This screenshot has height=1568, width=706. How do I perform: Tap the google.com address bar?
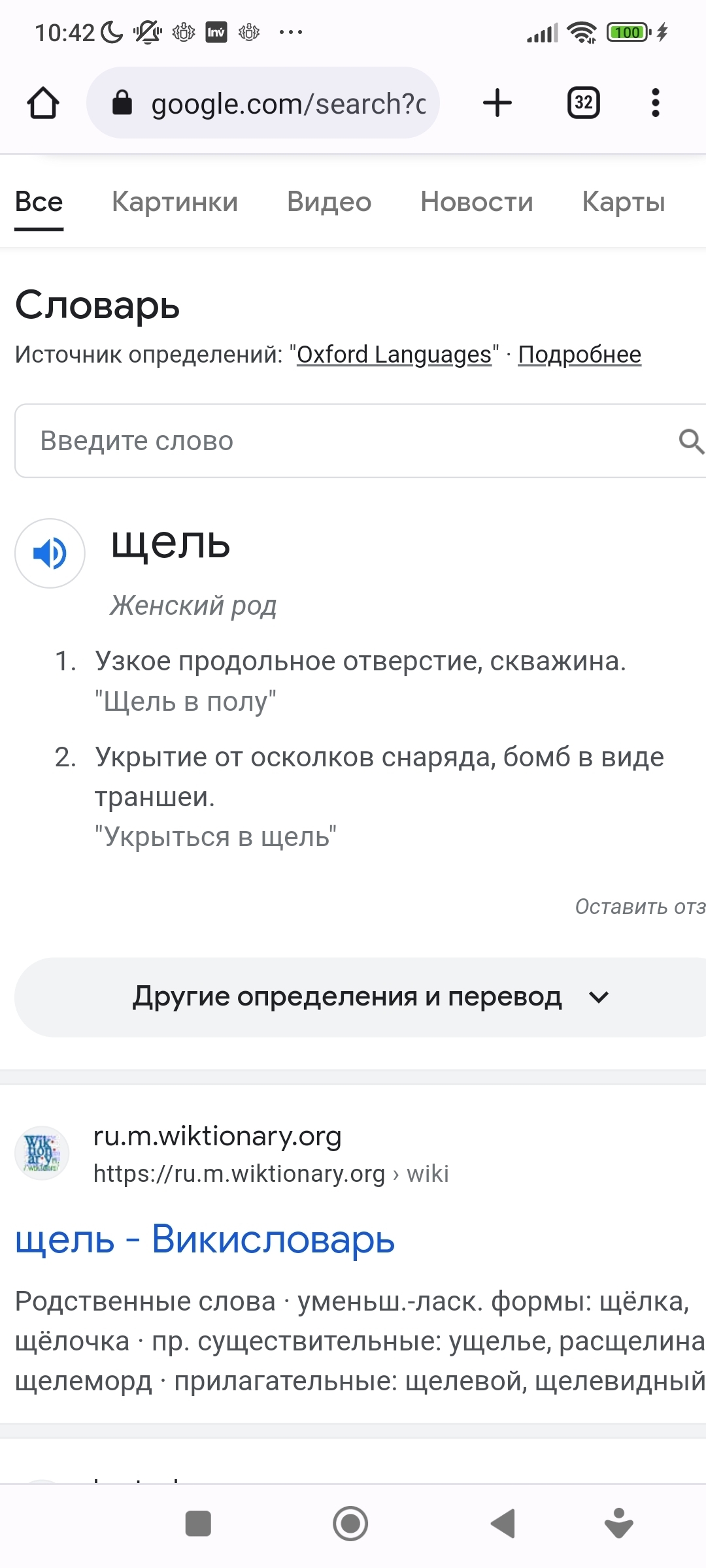coord(275,103)
